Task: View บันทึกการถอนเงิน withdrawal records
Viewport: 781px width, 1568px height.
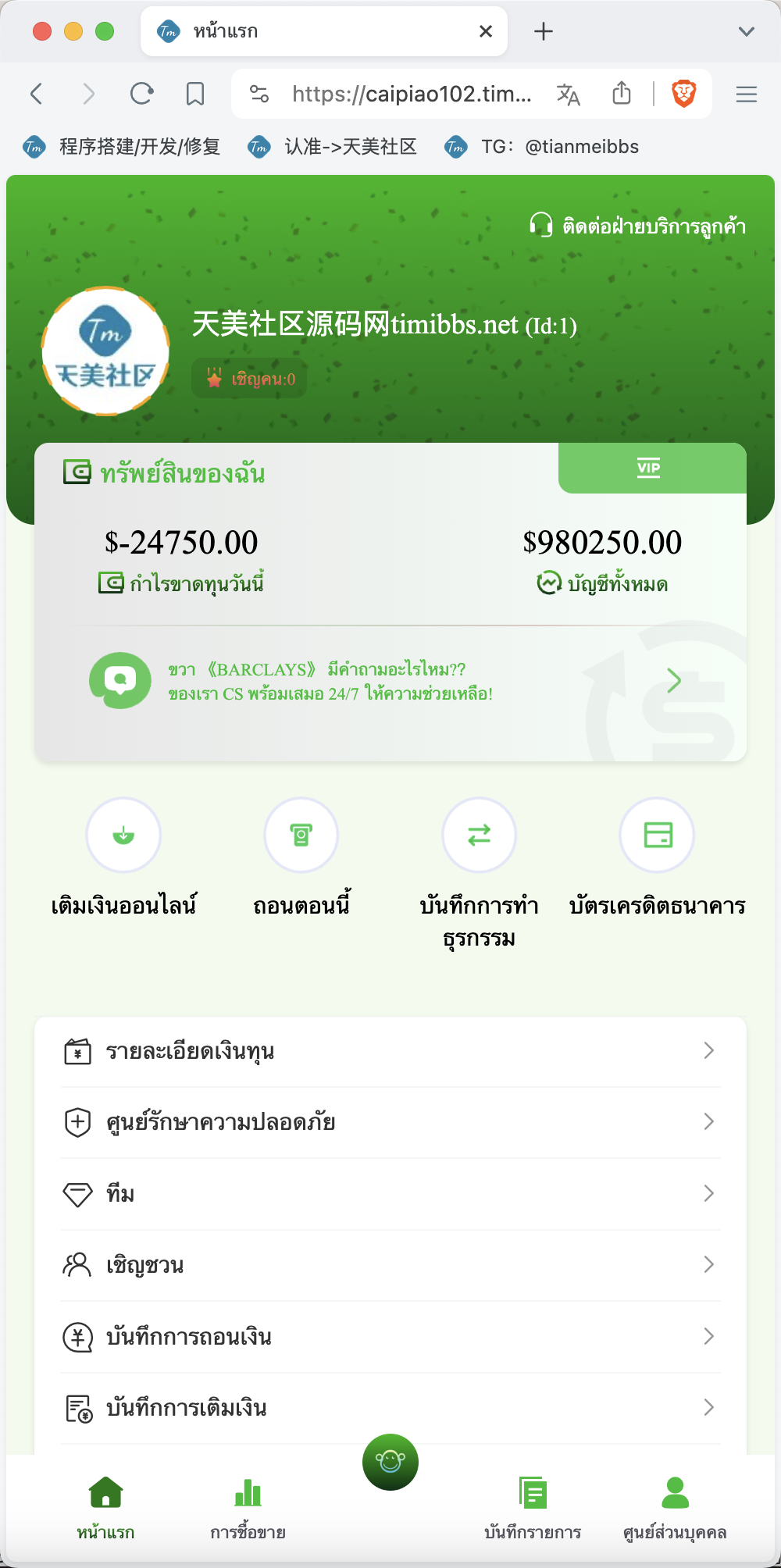Action: [x=390, y=1337]
